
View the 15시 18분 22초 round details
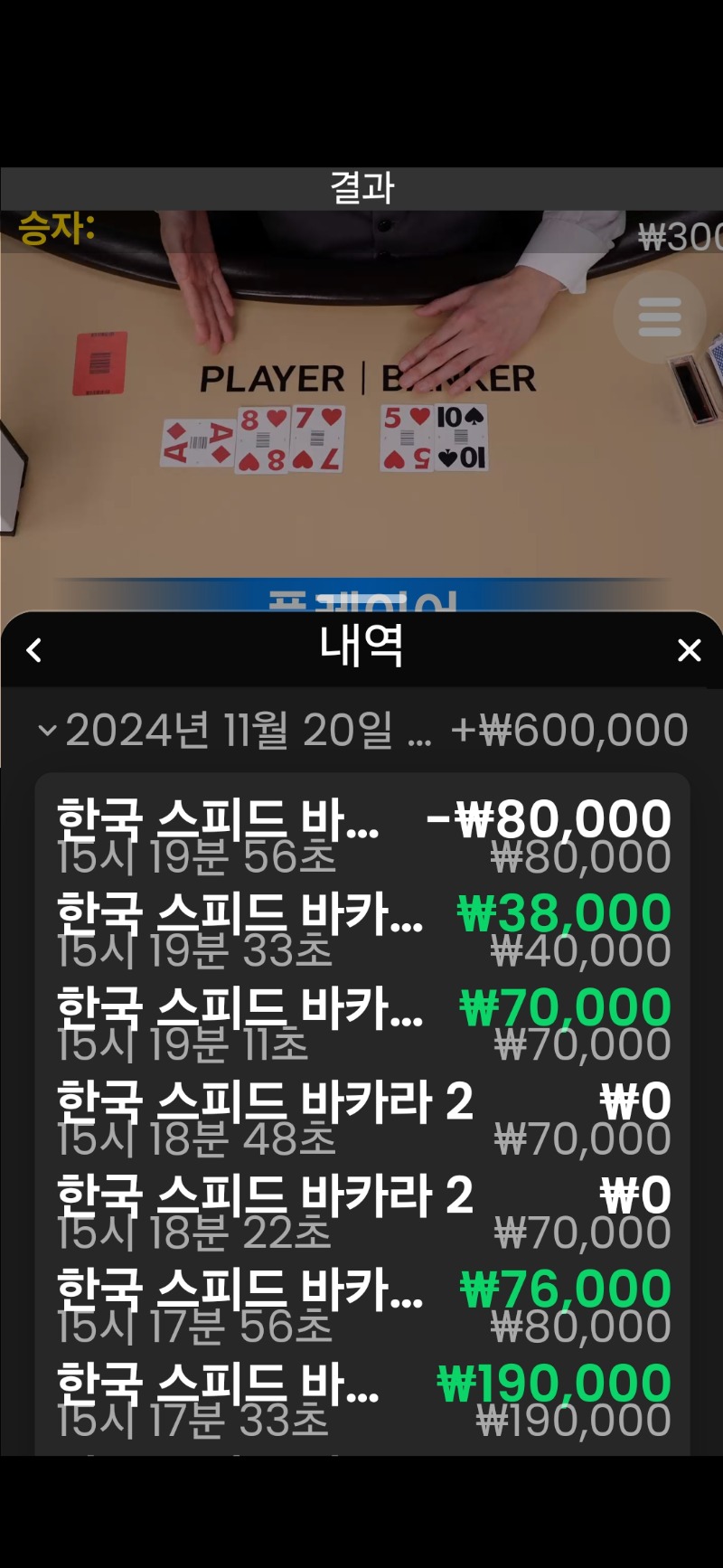pyautogui.click(x=363, y=1213)
